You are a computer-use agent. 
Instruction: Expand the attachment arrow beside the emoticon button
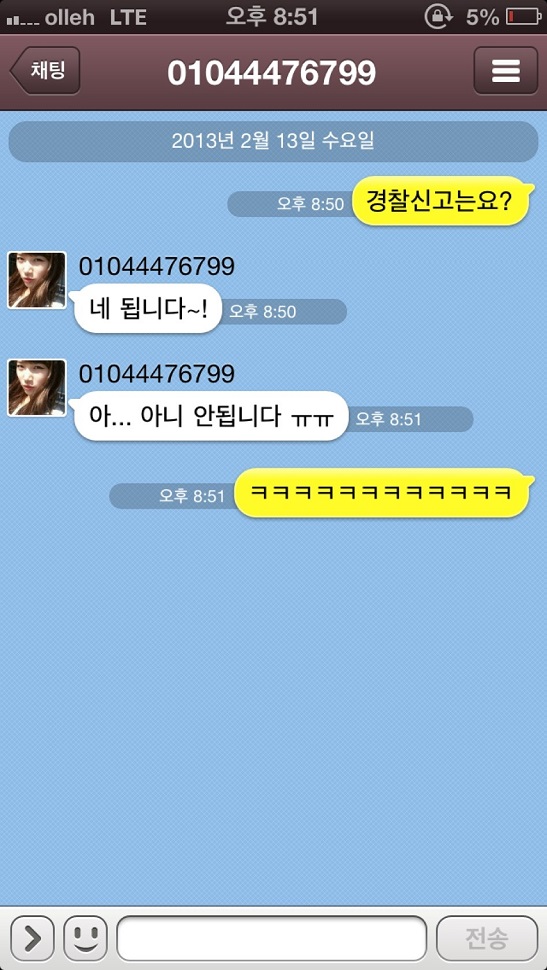32,938
